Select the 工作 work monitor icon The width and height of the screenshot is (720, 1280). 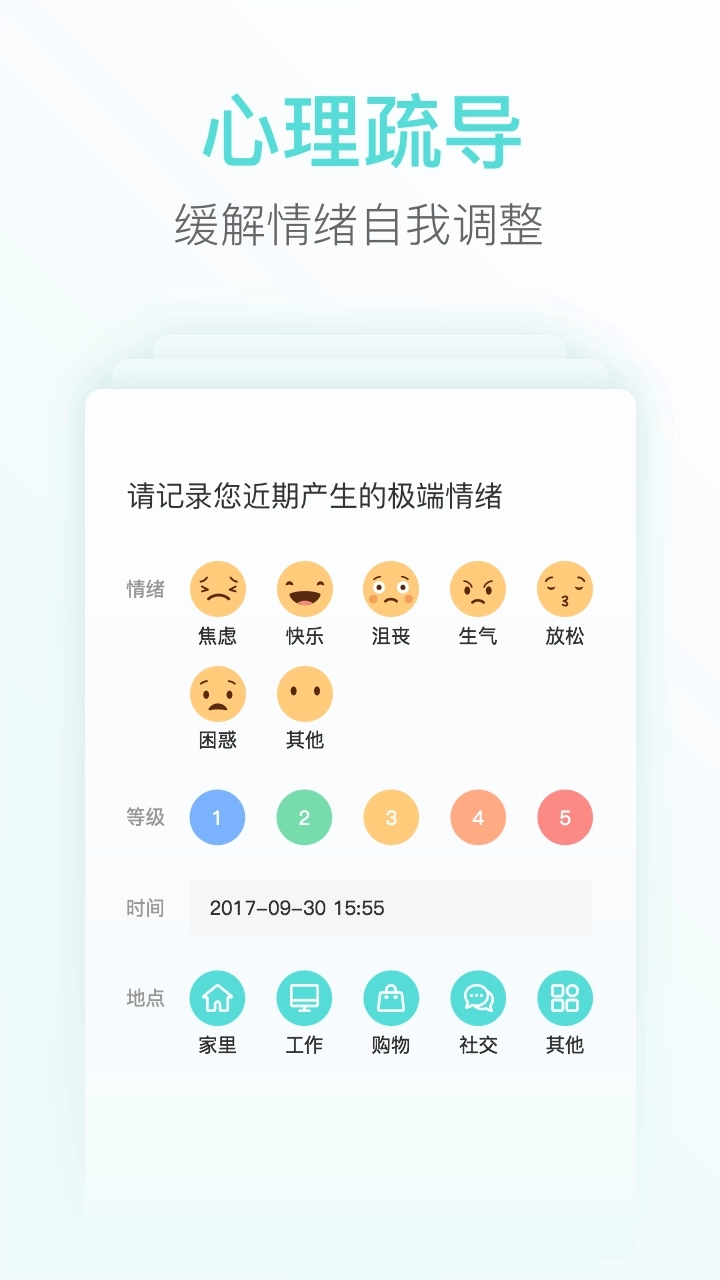(x=304, y=997)
